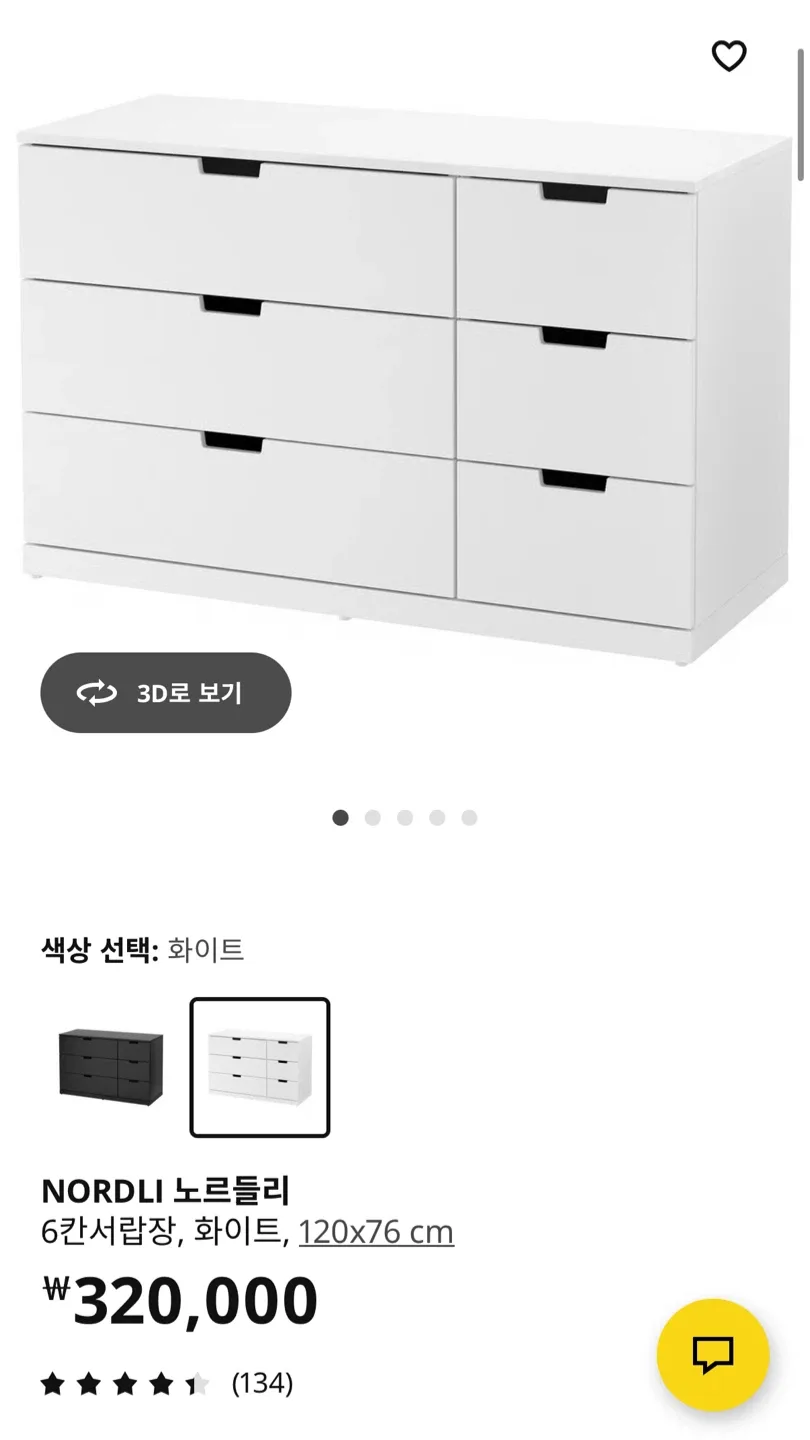Open the yellow chat support button
Screen dimensions: 810x1440
pyautogui.click(x=712, y=1355)
